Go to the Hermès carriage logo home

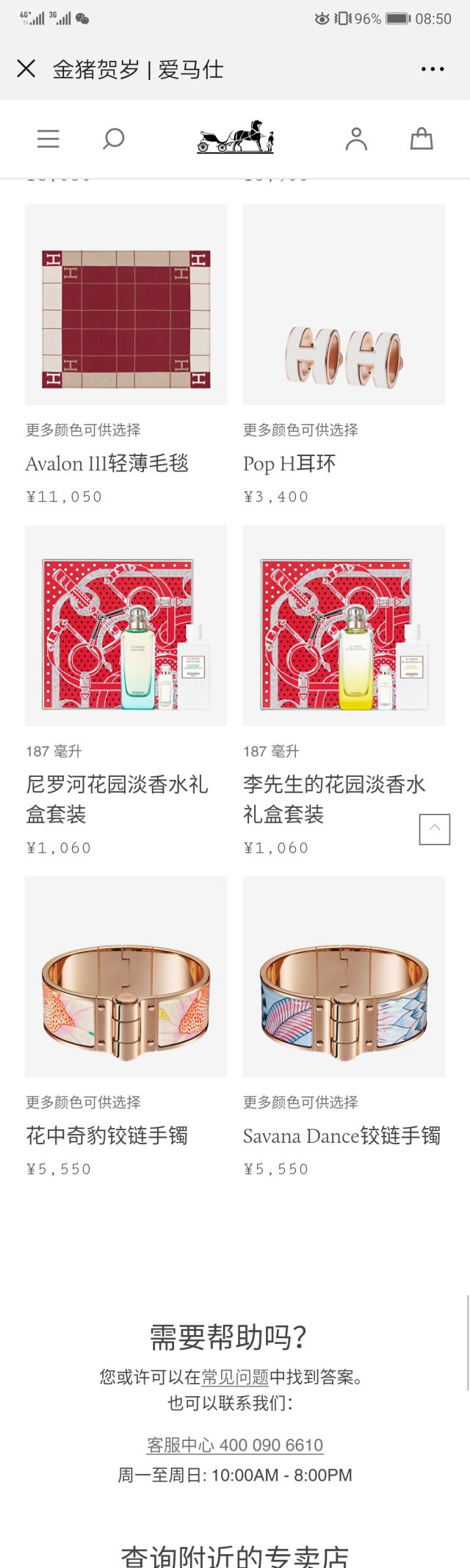tap(235, 137)
